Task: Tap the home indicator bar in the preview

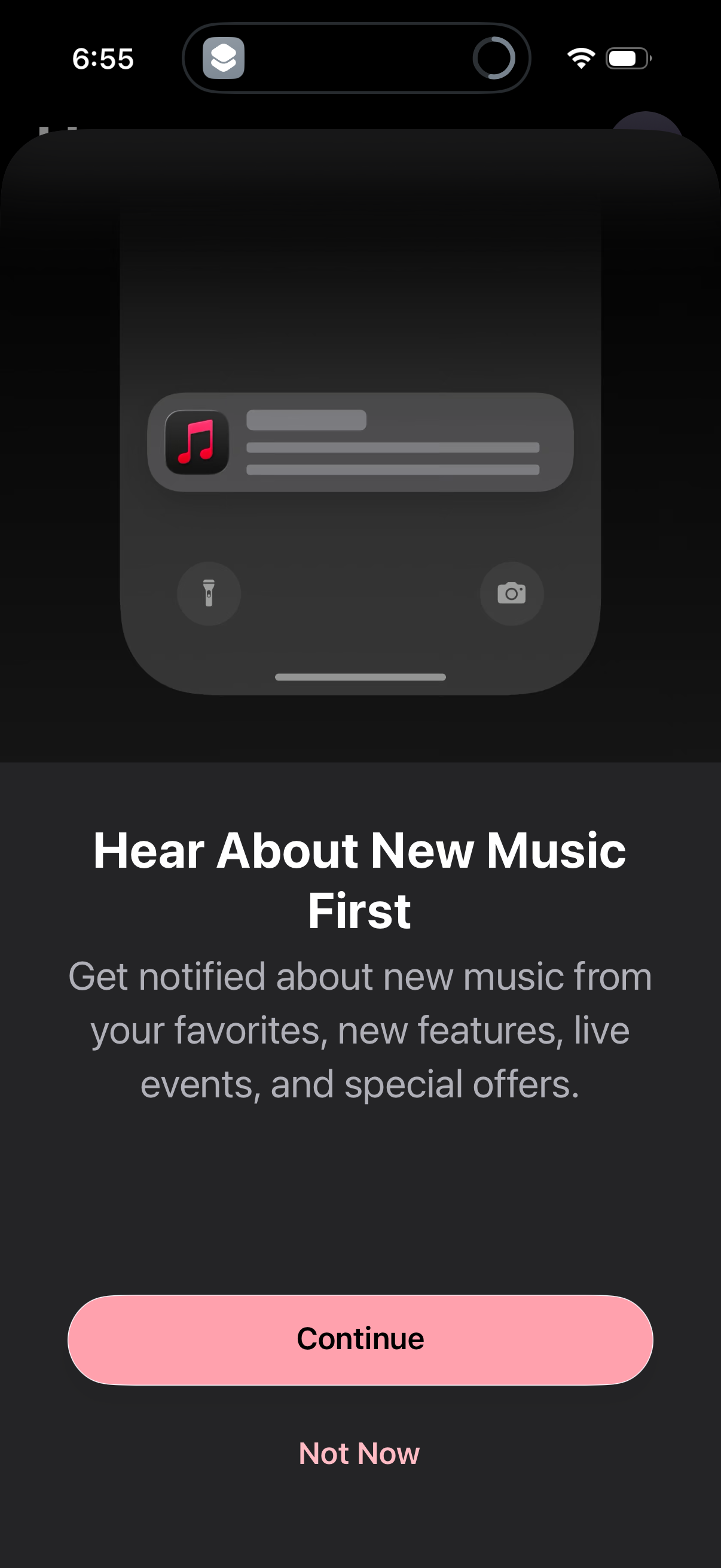Action: click(360, 676)
